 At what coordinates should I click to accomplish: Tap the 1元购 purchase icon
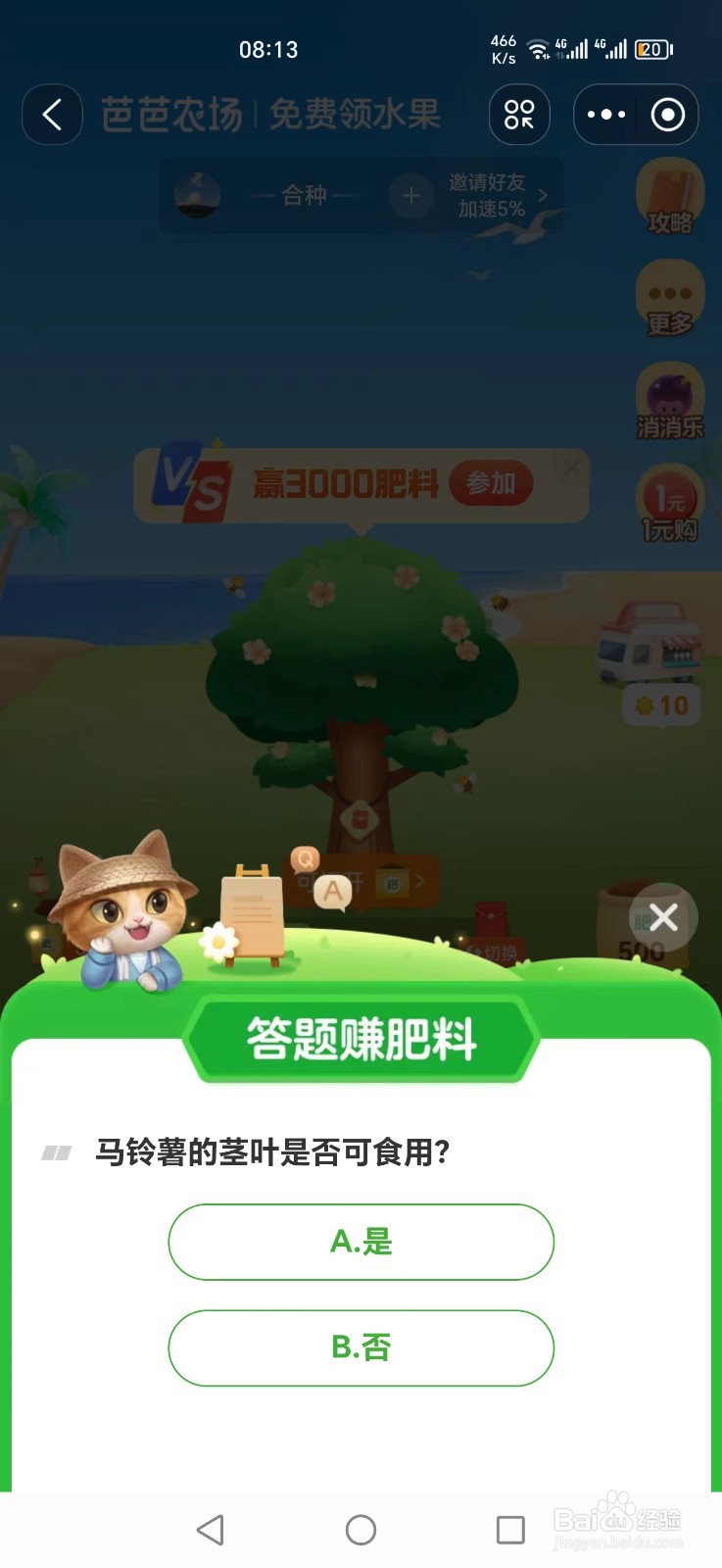pyautogui.click(x=670, y=502)
